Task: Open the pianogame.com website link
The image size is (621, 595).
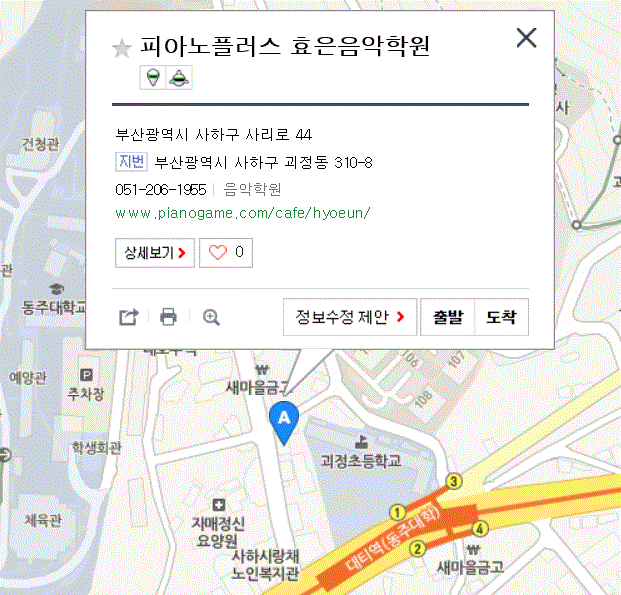Action: point(243,213)
